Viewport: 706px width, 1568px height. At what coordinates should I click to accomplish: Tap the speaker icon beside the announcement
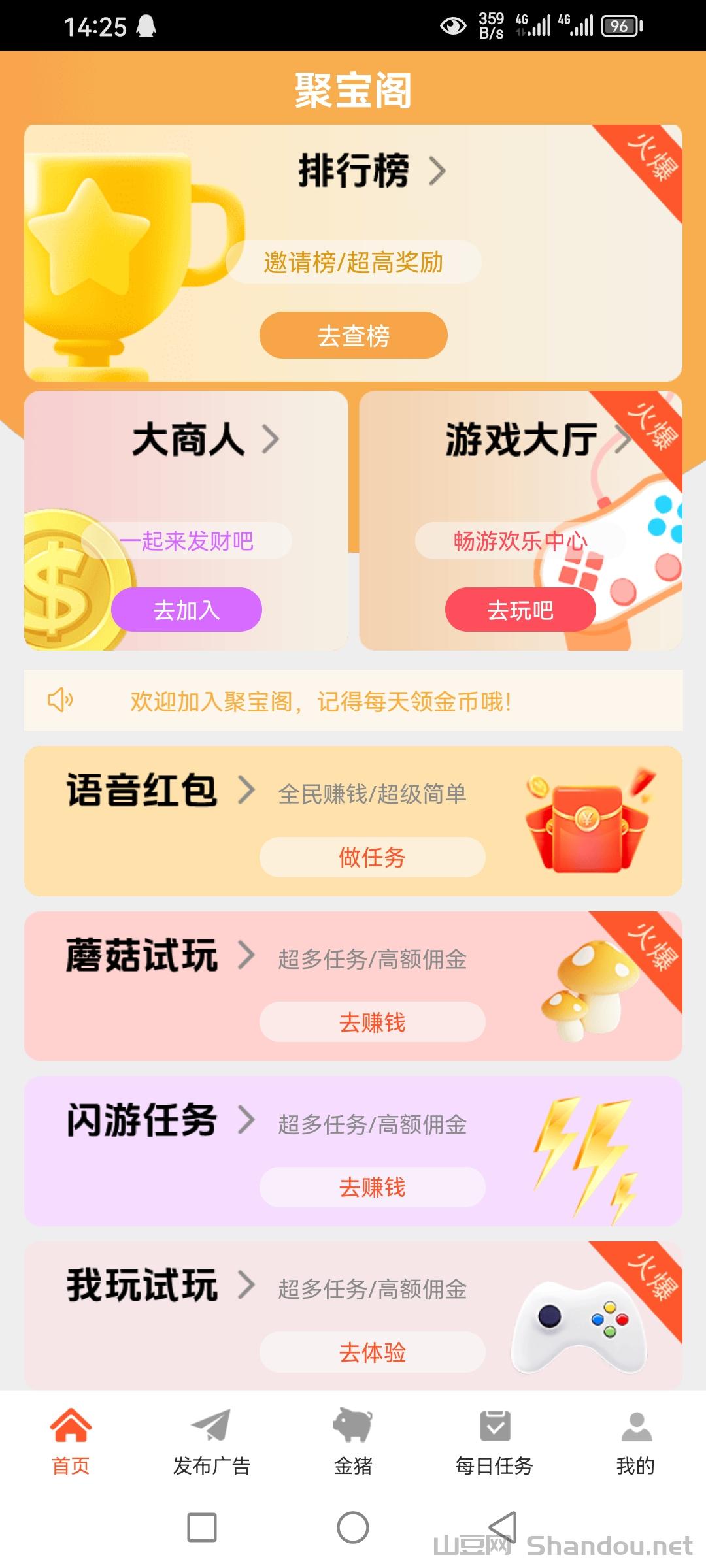pyautogui.click(x=60, y=700)
